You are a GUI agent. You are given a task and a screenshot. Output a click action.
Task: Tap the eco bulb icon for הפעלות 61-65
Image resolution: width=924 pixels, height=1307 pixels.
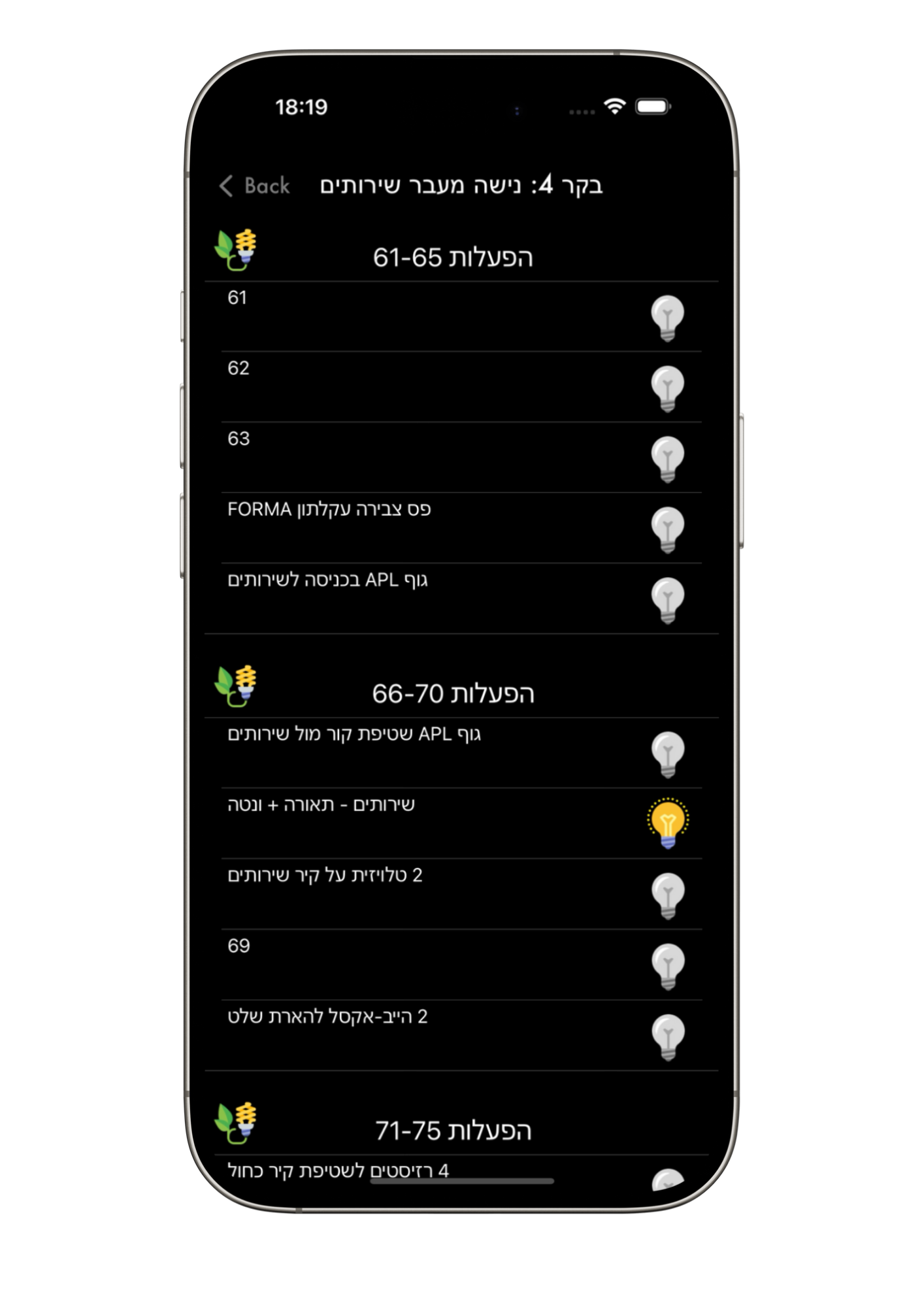(236, 250)
